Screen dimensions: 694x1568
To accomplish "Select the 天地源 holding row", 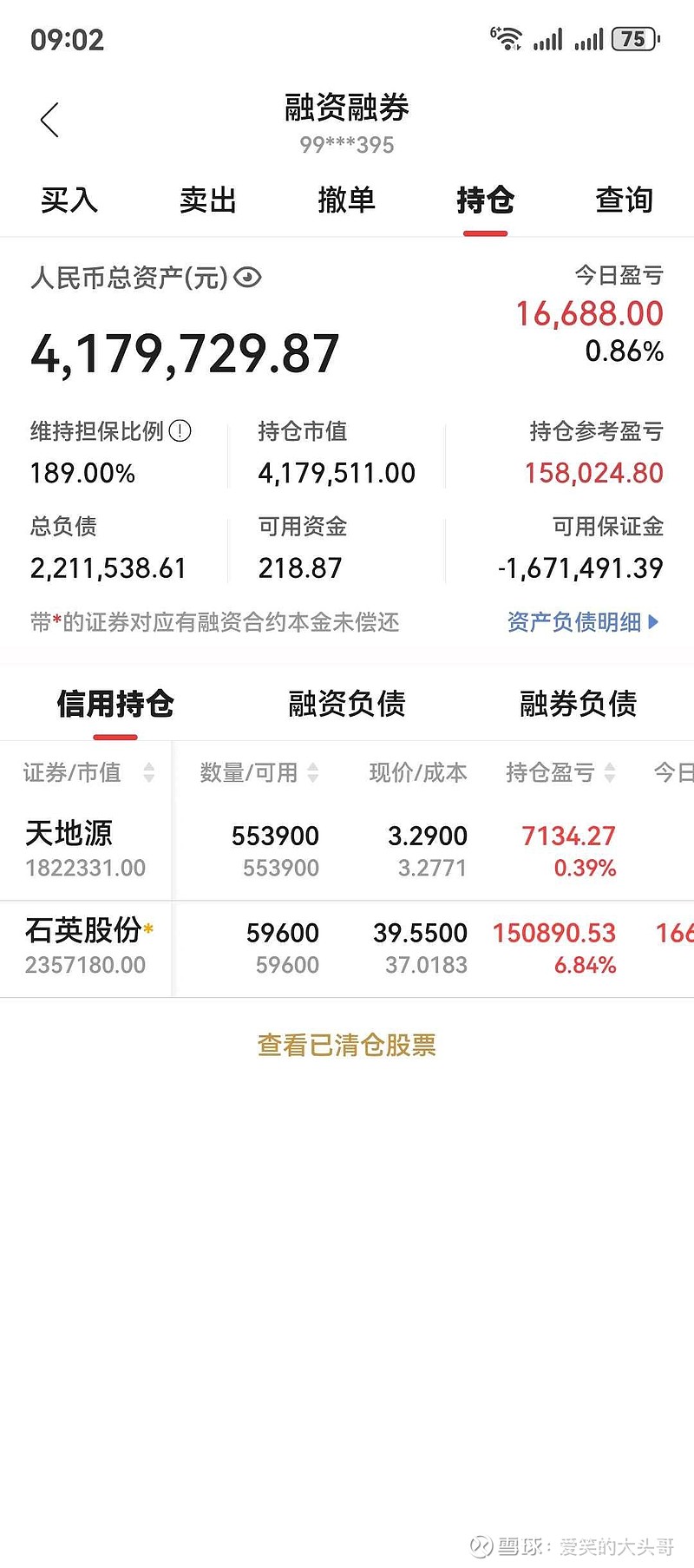I will click(x=347, y=846).
